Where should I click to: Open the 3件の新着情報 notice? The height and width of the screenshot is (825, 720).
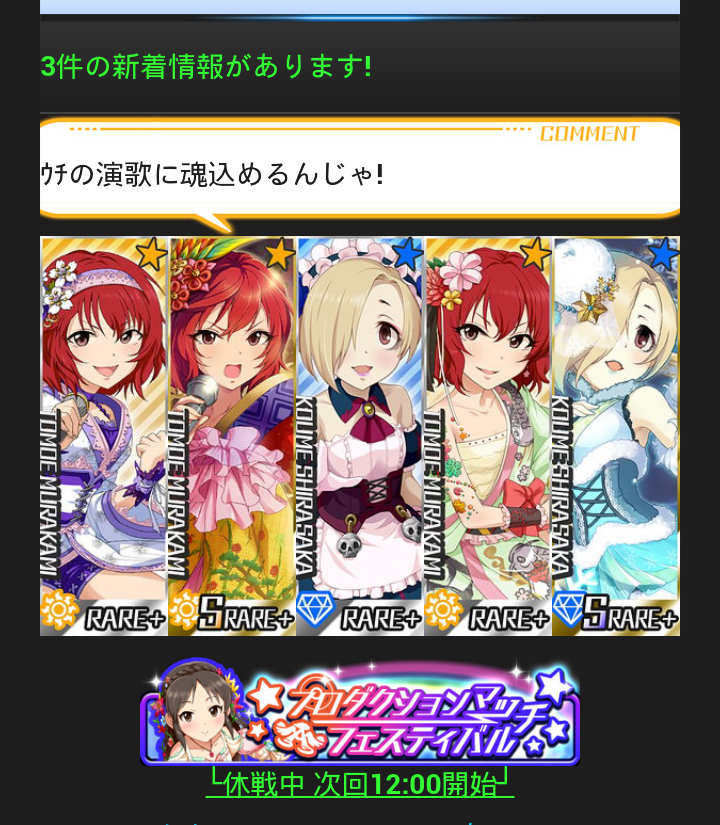point(207,67)
